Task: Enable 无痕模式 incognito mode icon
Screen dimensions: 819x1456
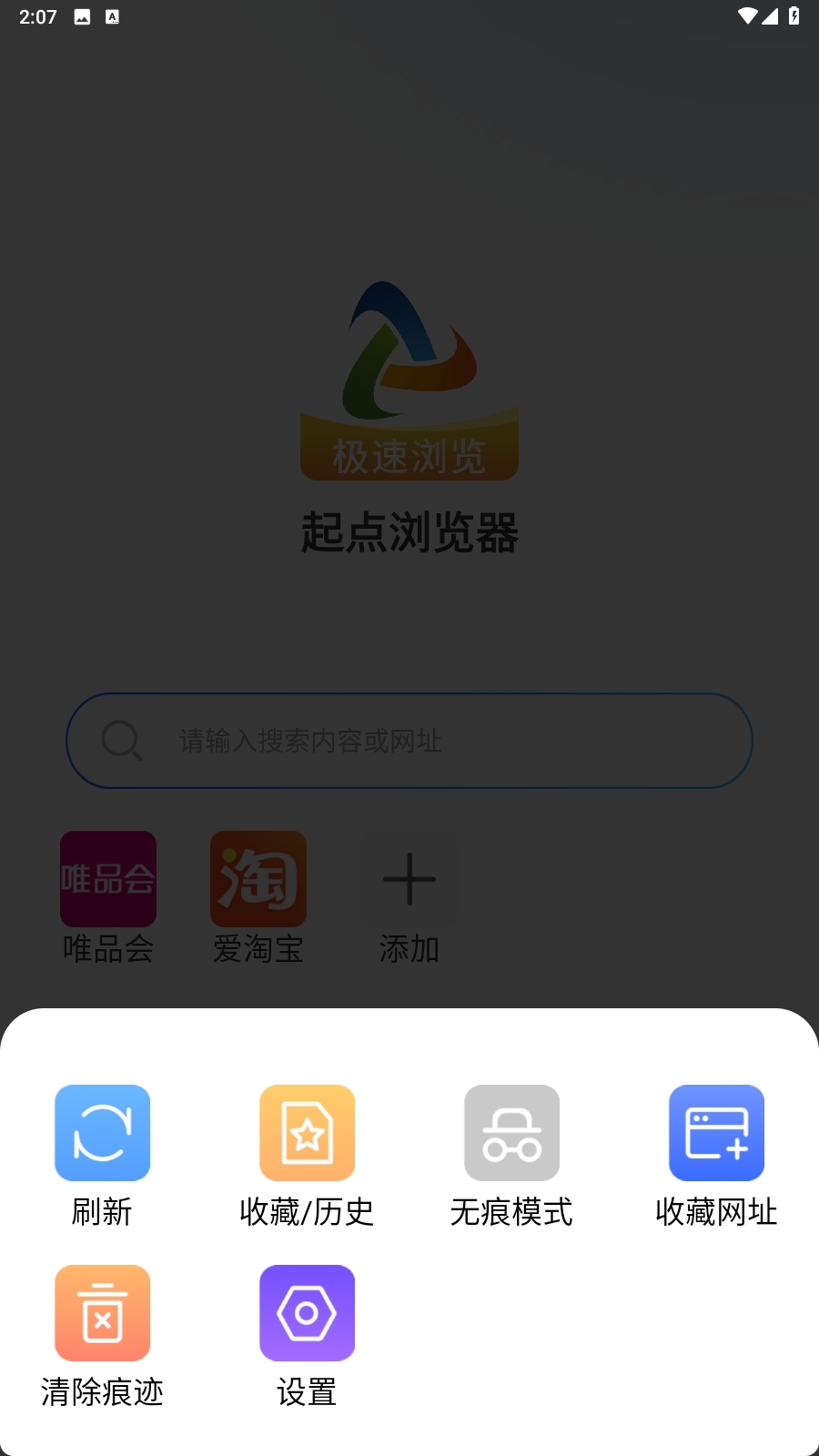Action: [x=511, y=1133]
